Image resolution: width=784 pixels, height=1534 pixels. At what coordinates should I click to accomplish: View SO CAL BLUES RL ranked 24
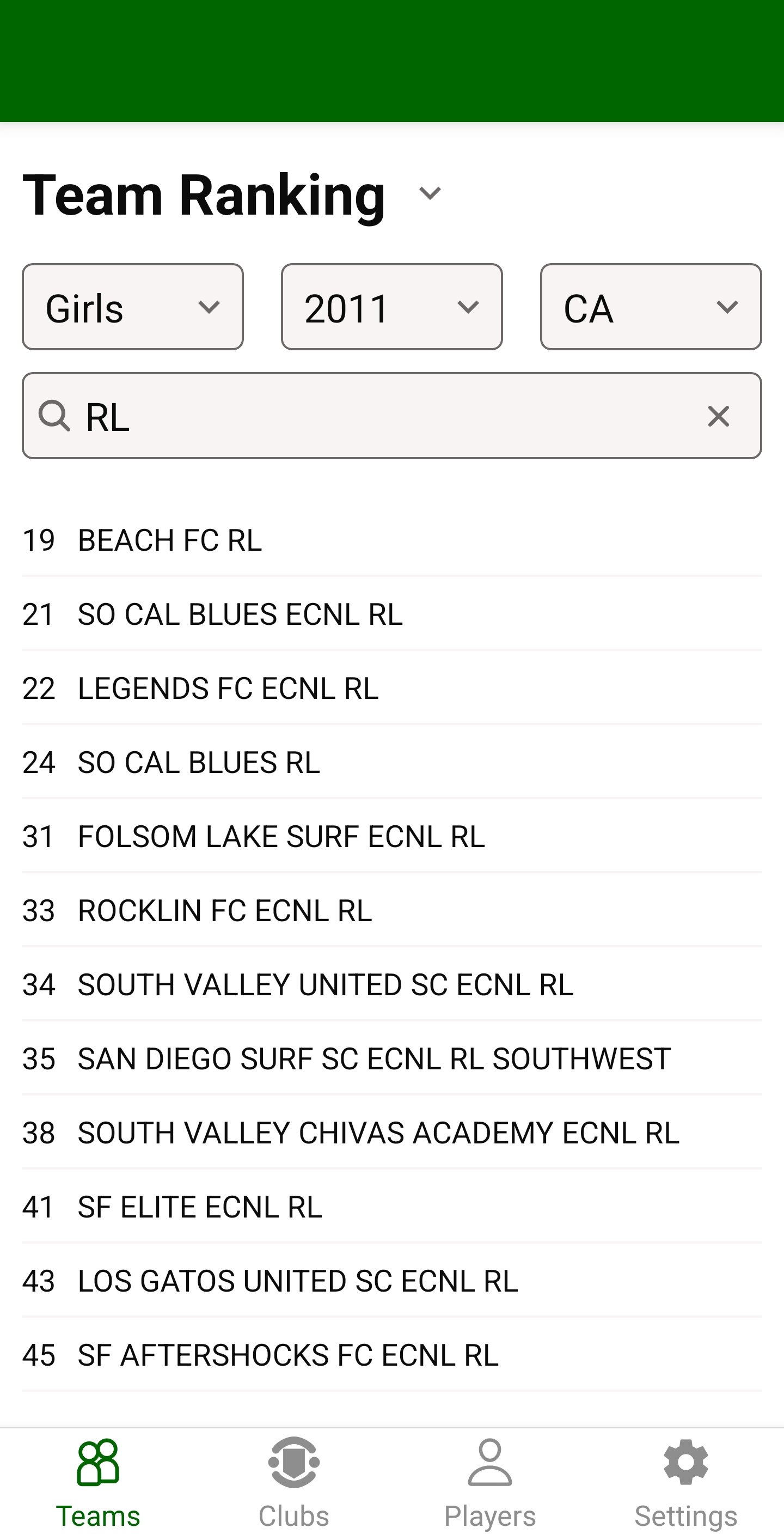[x=391, y=762]
